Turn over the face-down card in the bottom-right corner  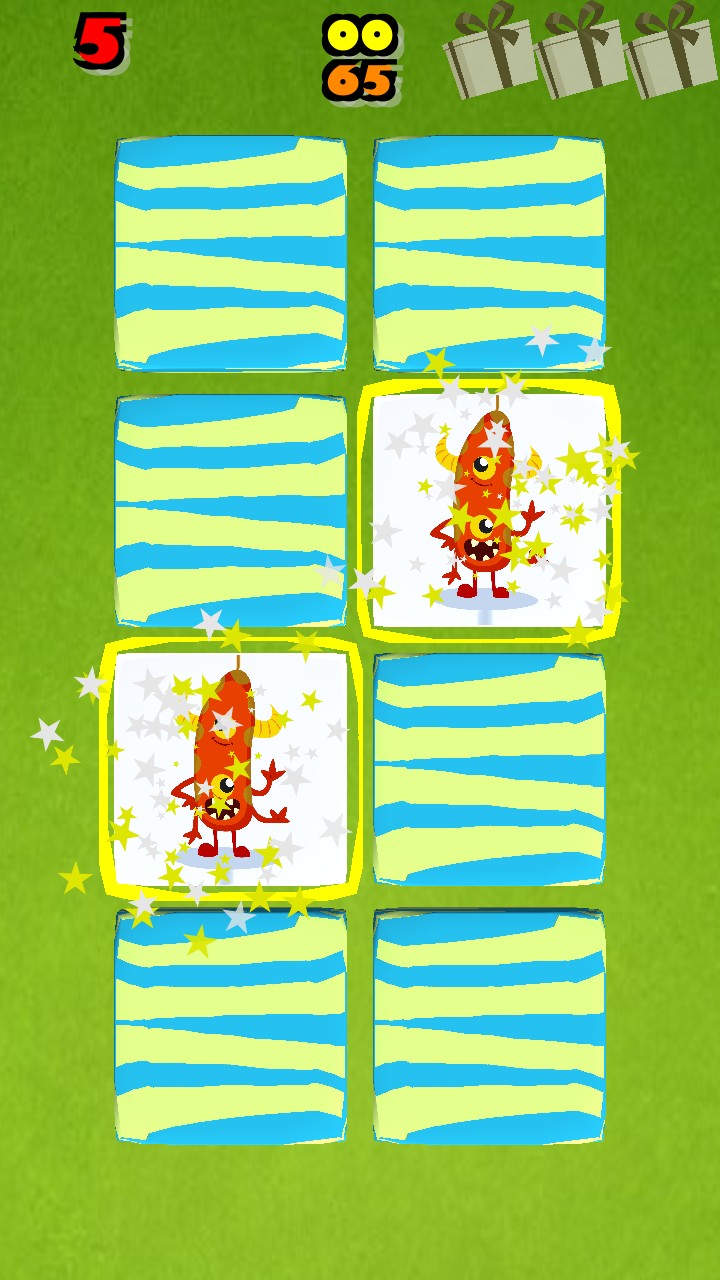tap(489, 1026)
